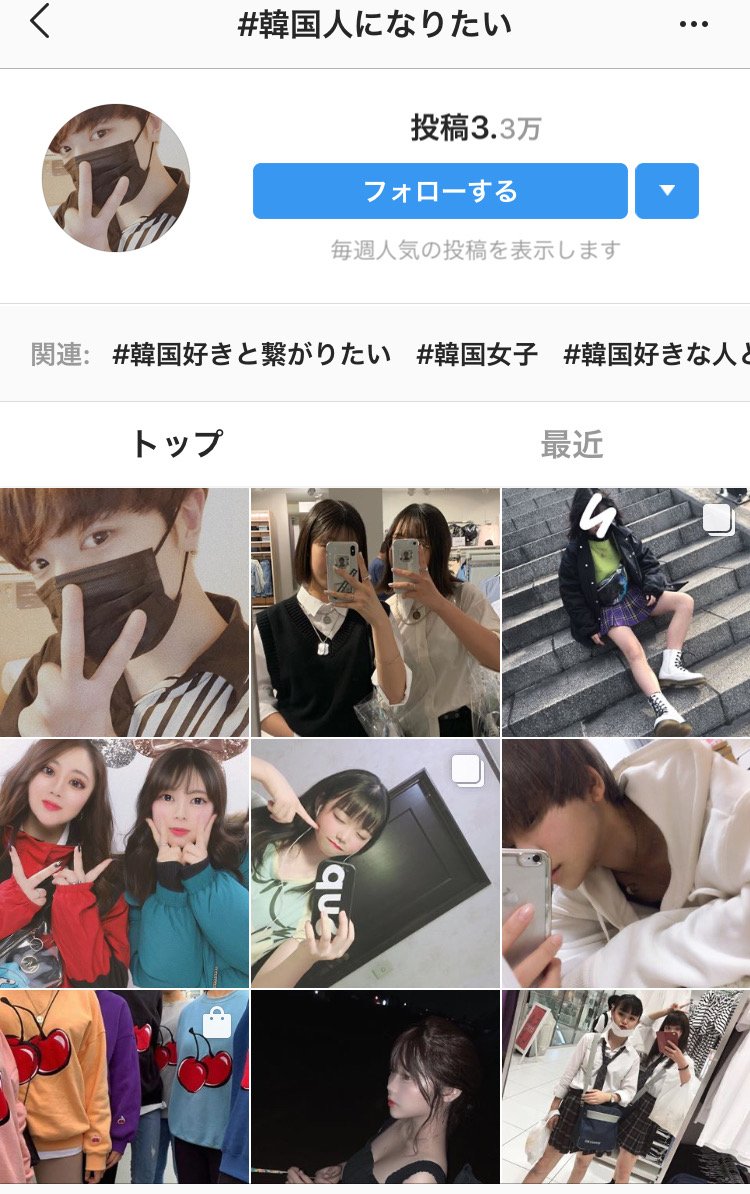Open the post with the black door
Viewport: 750px width, 1194px height.
coord(375,863)
